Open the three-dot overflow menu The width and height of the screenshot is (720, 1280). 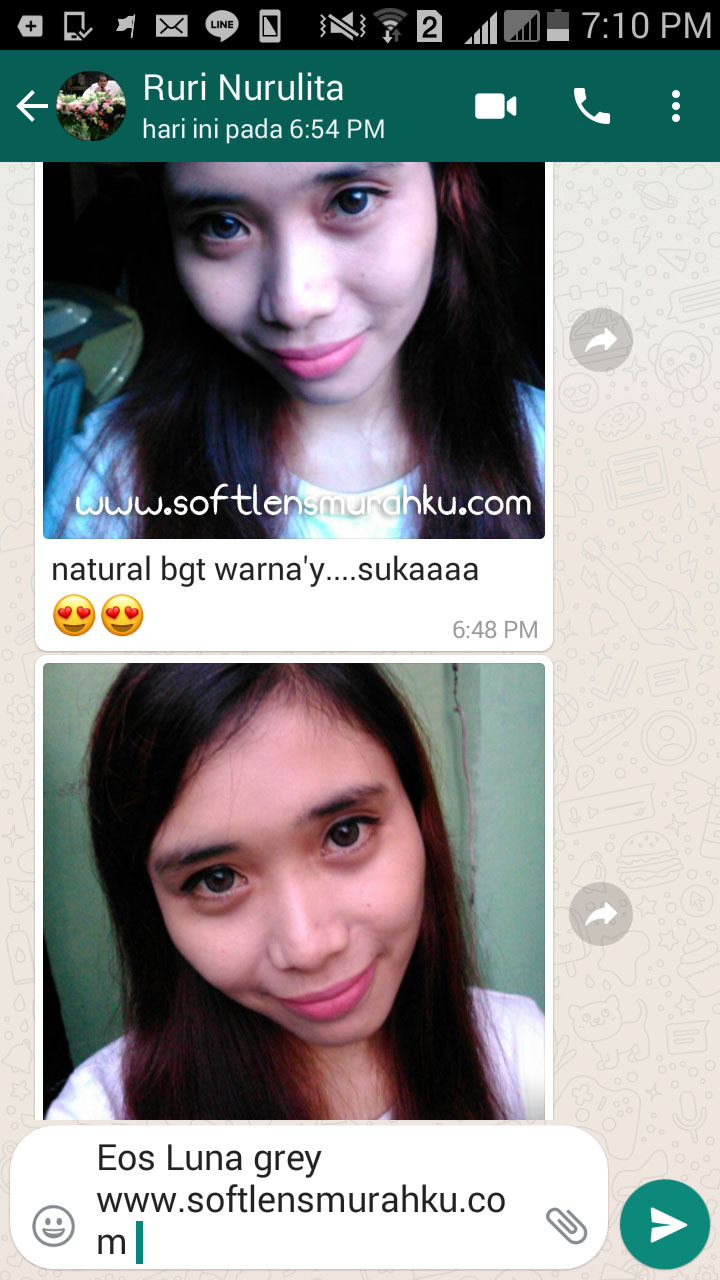point(676,106)
